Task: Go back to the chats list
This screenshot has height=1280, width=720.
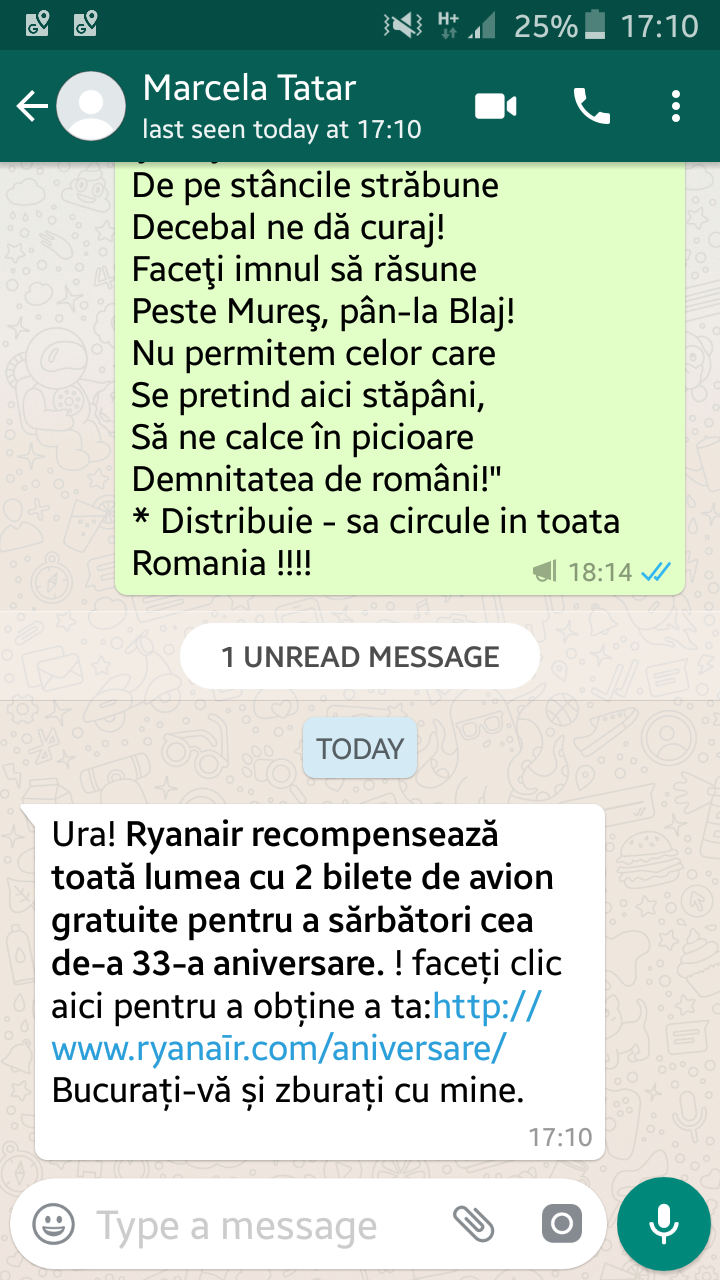Action: click(32, 107)
